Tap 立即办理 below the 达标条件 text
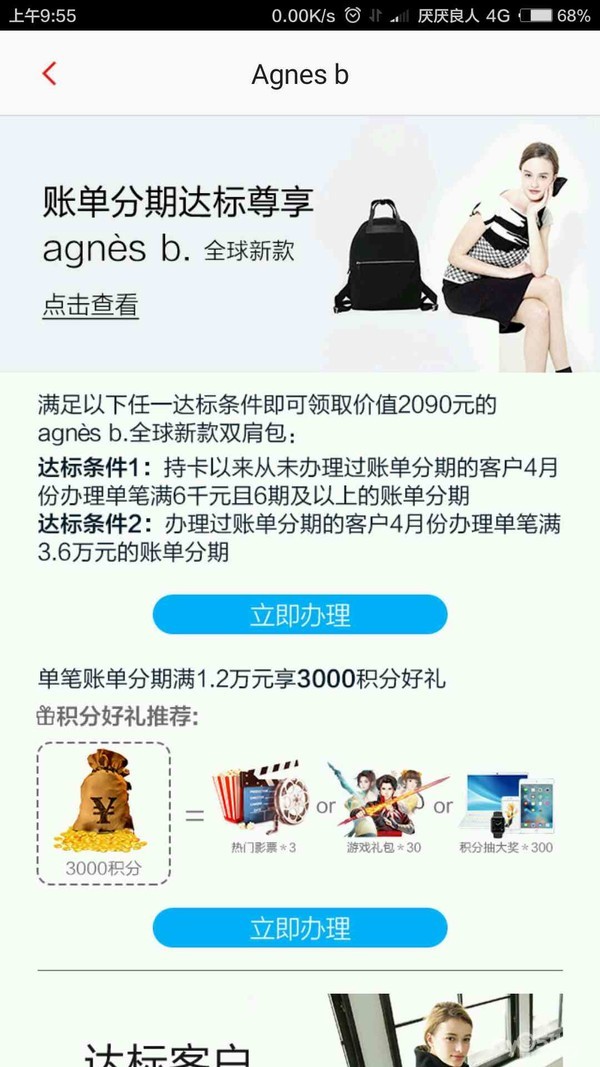 300,614
